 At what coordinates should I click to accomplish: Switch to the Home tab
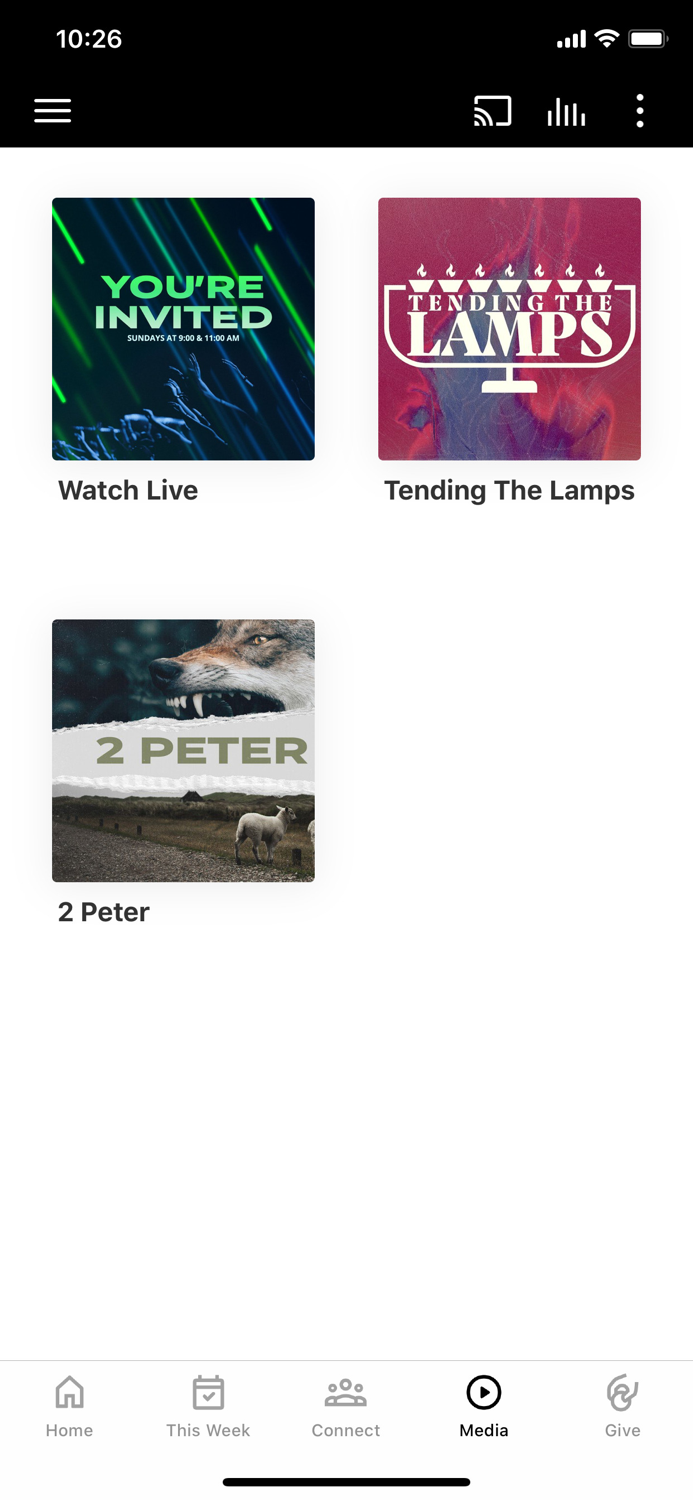[x=69, y=1407]
